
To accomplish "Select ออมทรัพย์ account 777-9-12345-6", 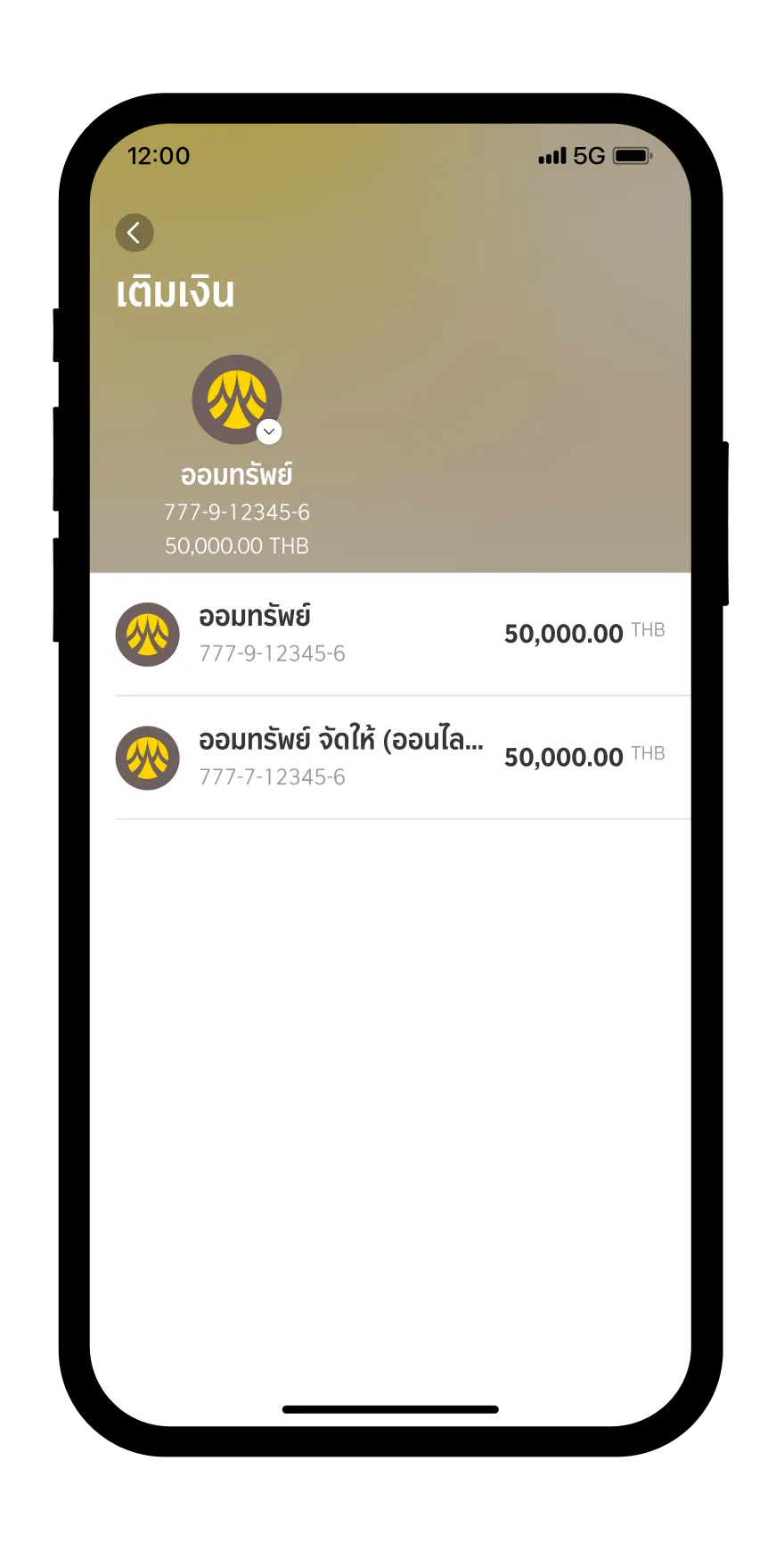I will tap(390, 635).
